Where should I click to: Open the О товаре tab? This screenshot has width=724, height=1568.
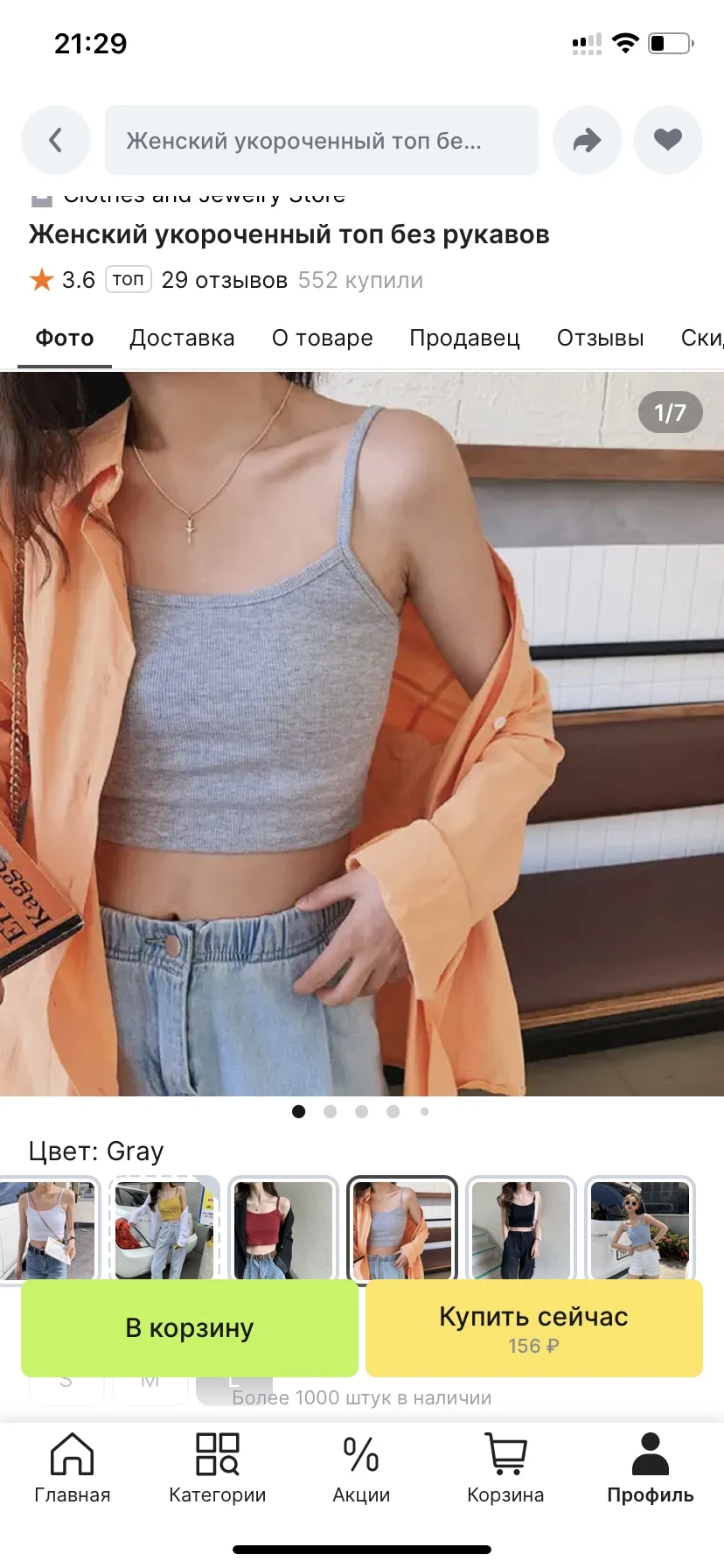[322, 339]
